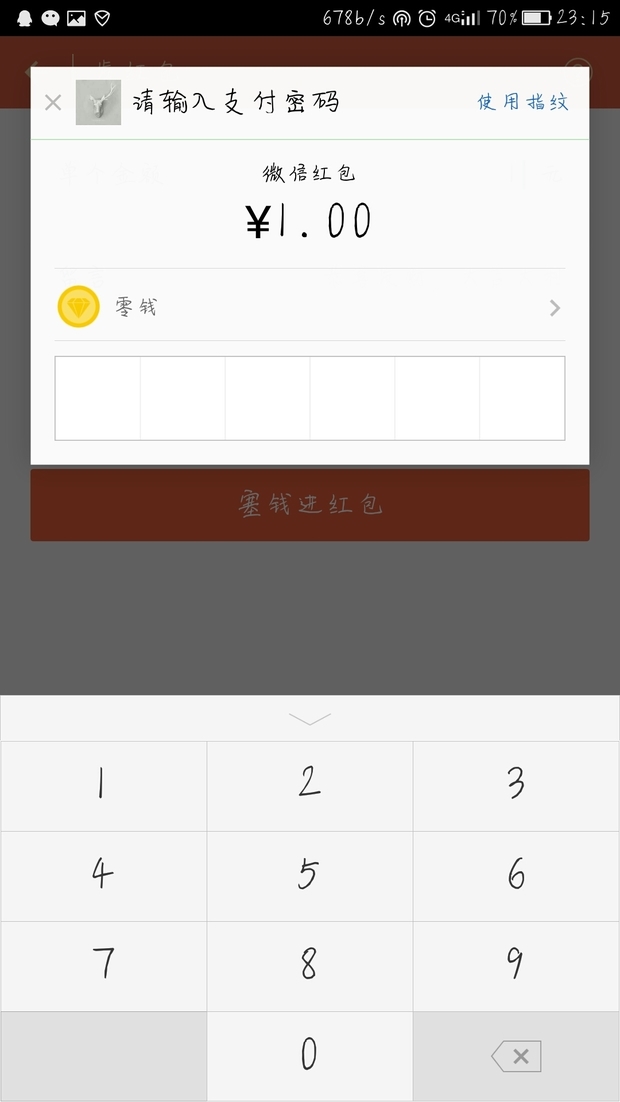
Task: Tap the 9 key
Action: pos(517,966)
